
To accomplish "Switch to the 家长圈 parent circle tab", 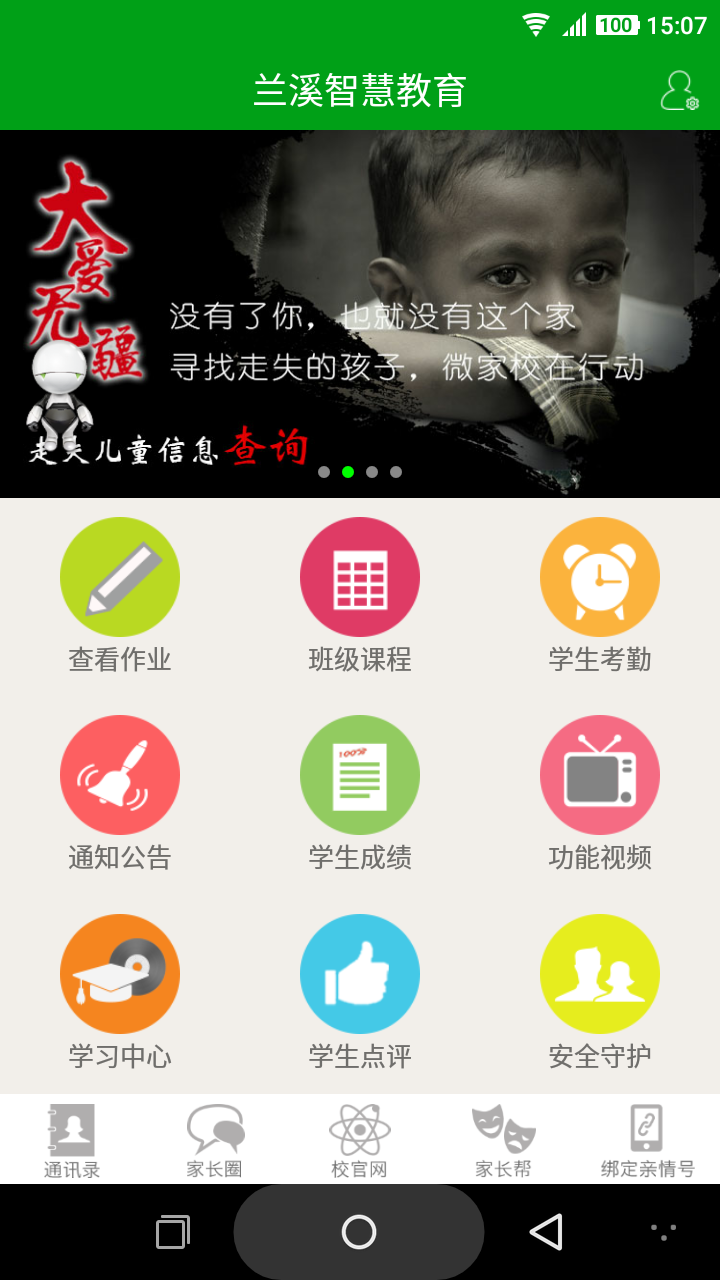I will tap(215, 1140).
